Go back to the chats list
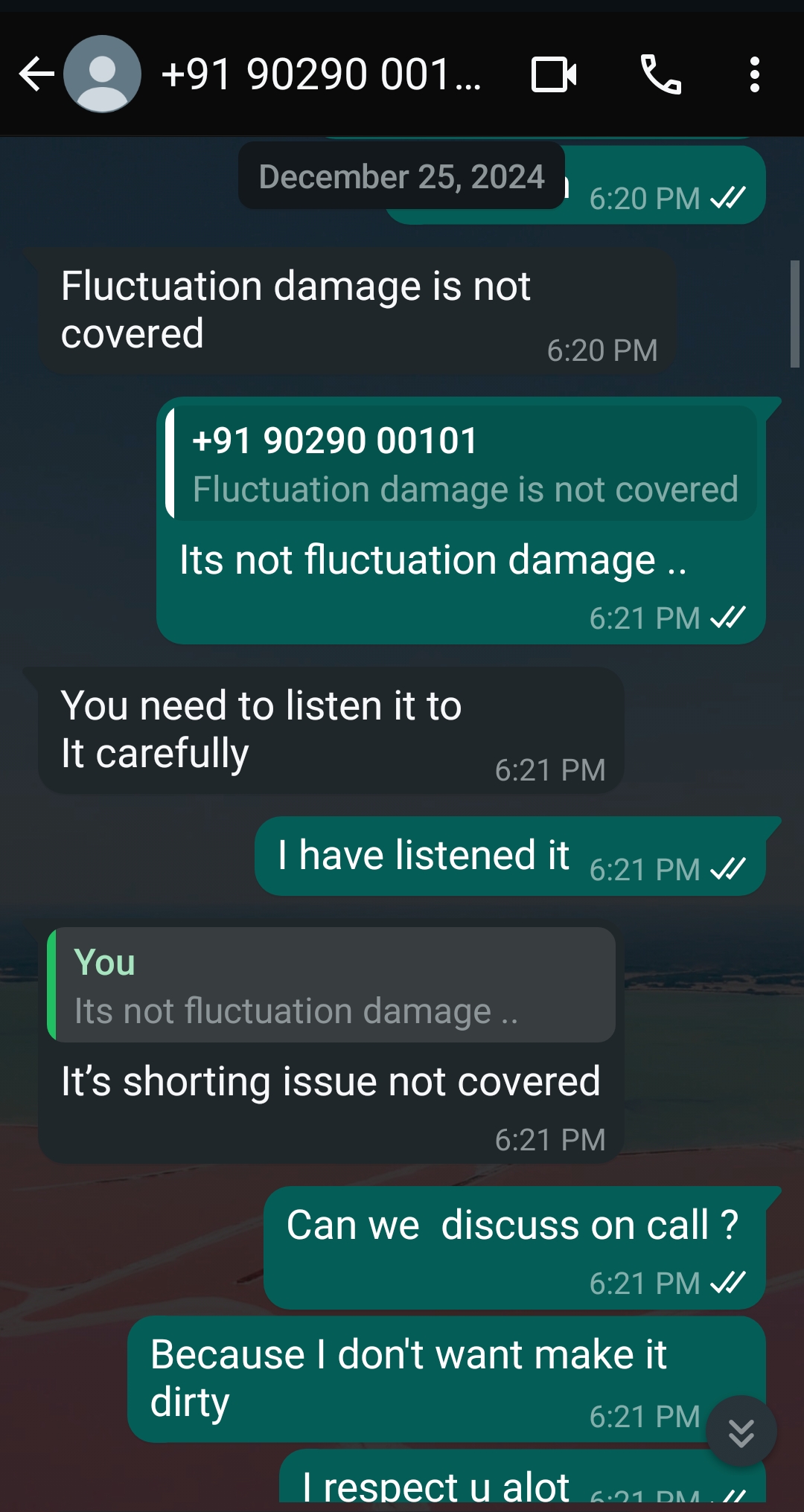804x1512 pixels. [x=36, y=74]
